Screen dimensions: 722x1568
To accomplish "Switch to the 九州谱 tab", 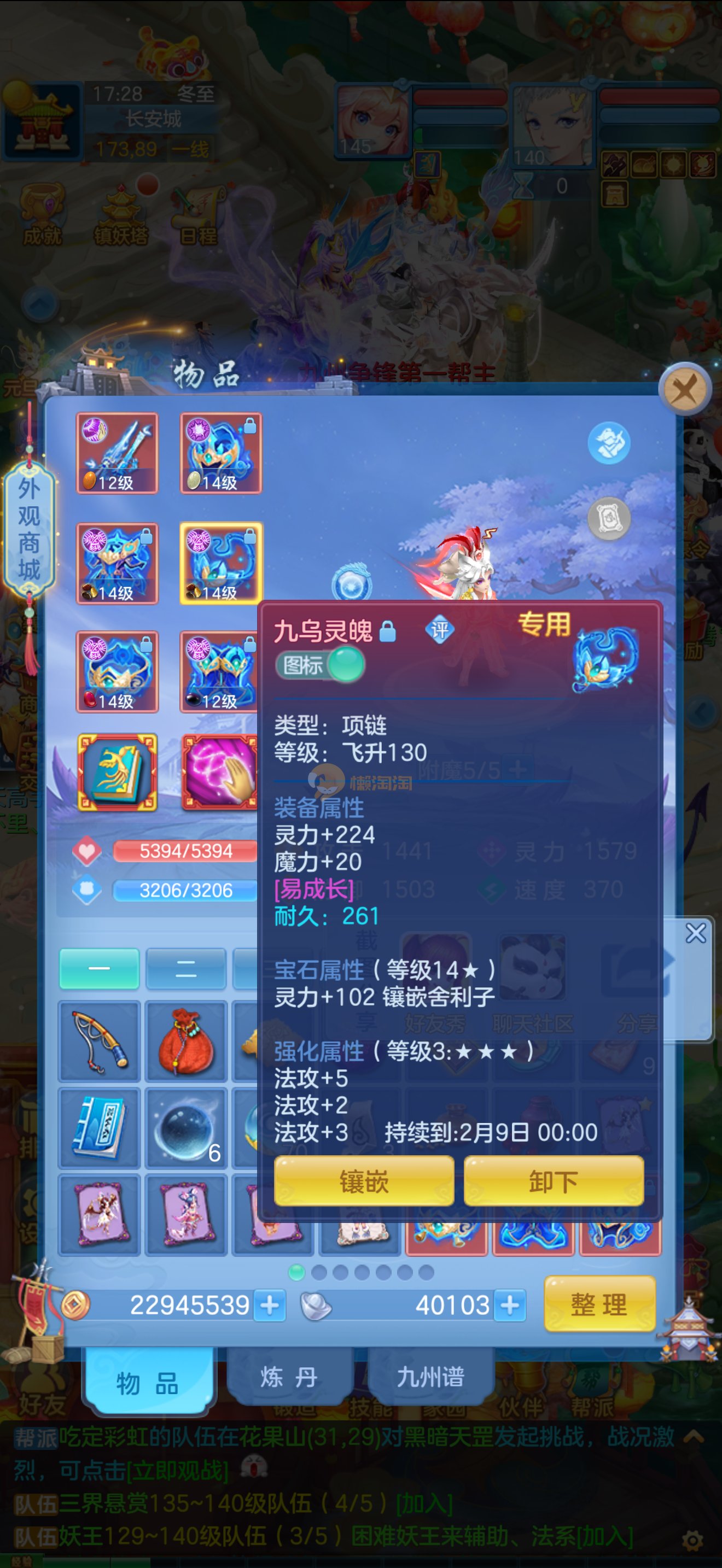I will point(430,1378).
